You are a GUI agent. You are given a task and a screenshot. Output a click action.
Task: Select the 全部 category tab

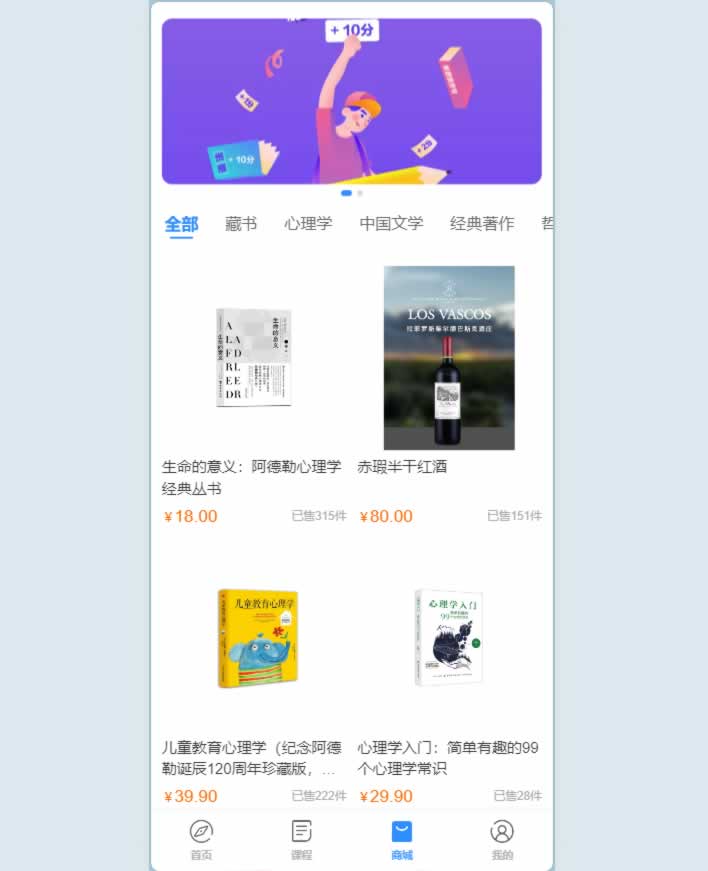point(182,224)
